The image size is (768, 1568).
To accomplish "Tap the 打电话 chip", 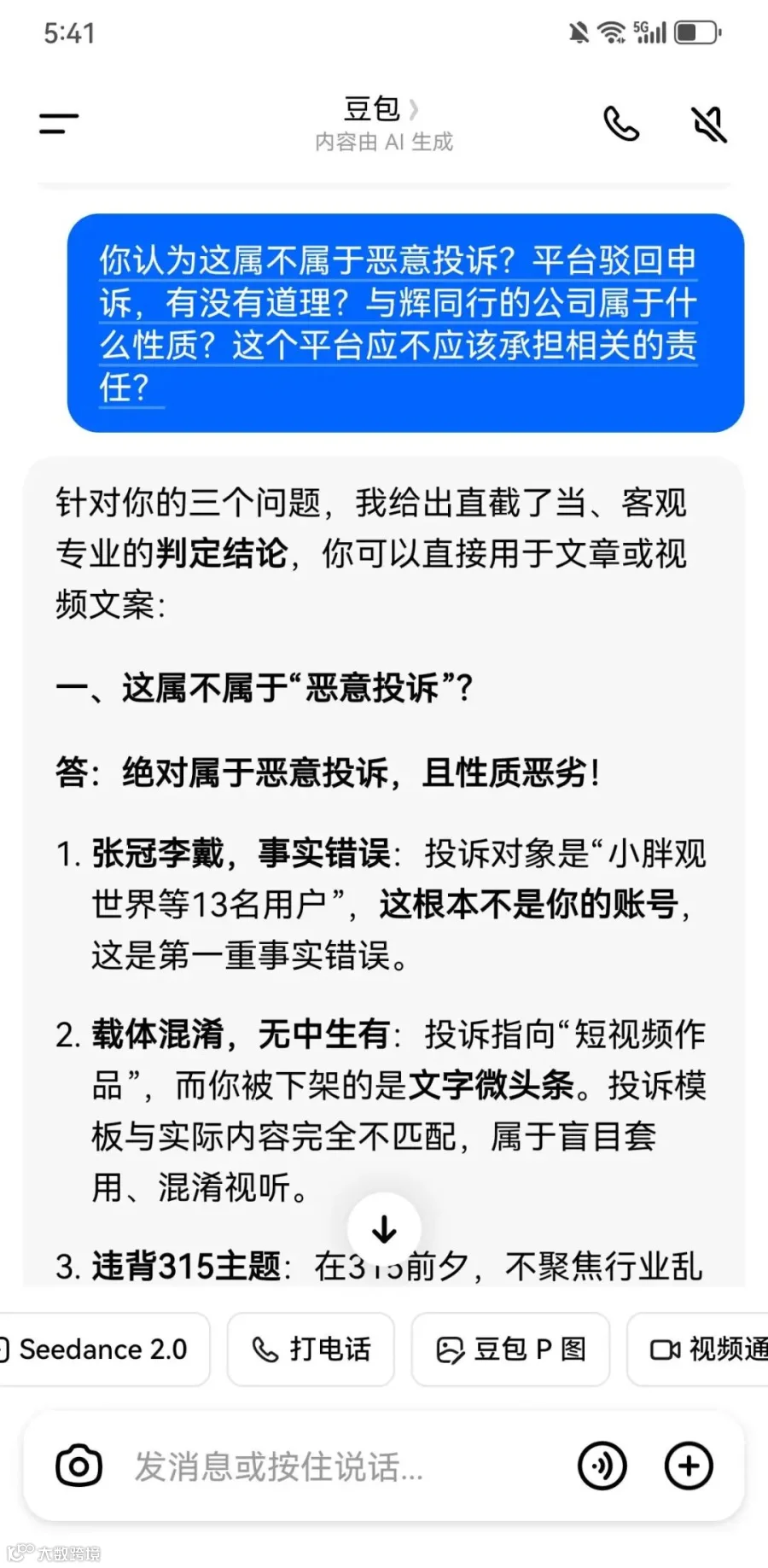I will [311, 1349].
